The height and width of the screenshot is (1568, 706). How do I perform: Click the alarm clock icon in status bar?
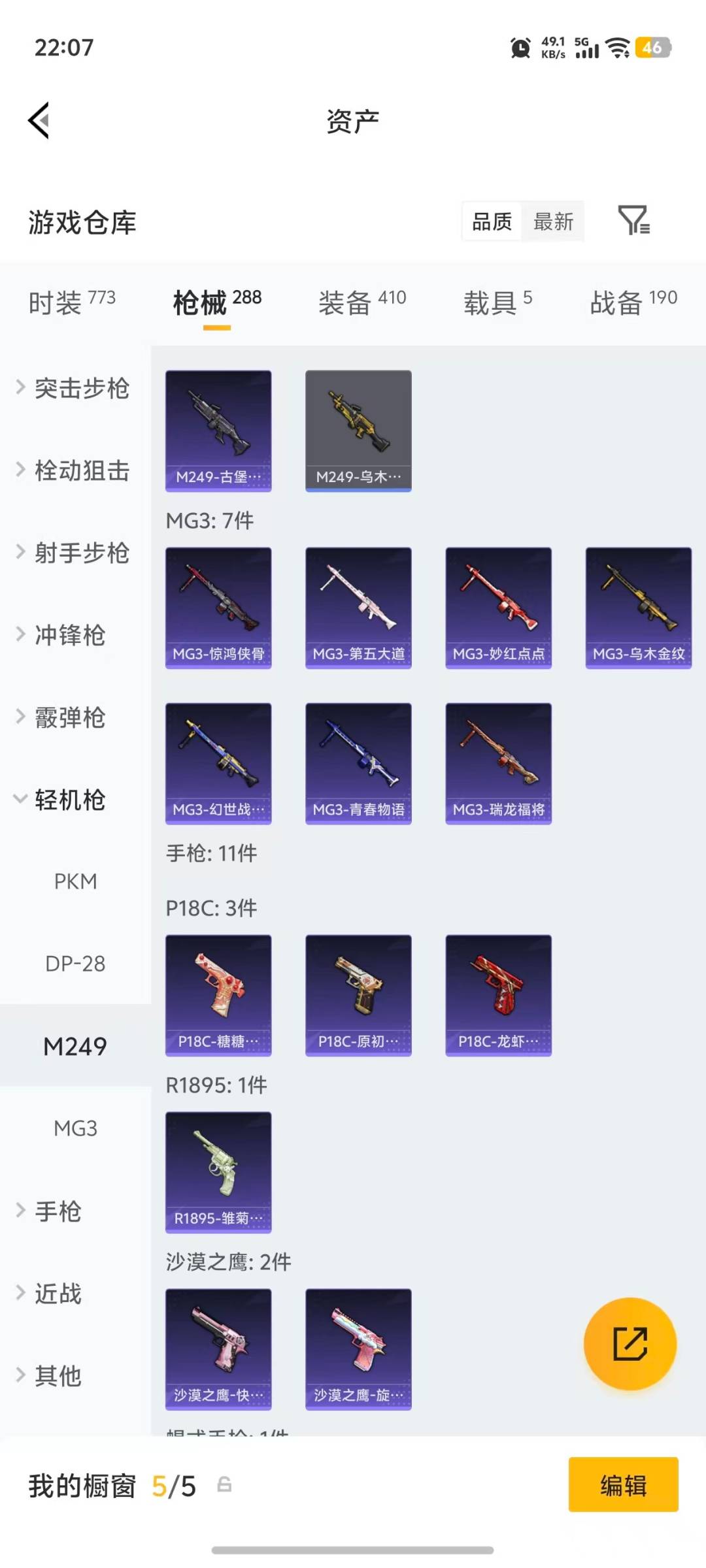pyautogui.click(x=518, y=48)
